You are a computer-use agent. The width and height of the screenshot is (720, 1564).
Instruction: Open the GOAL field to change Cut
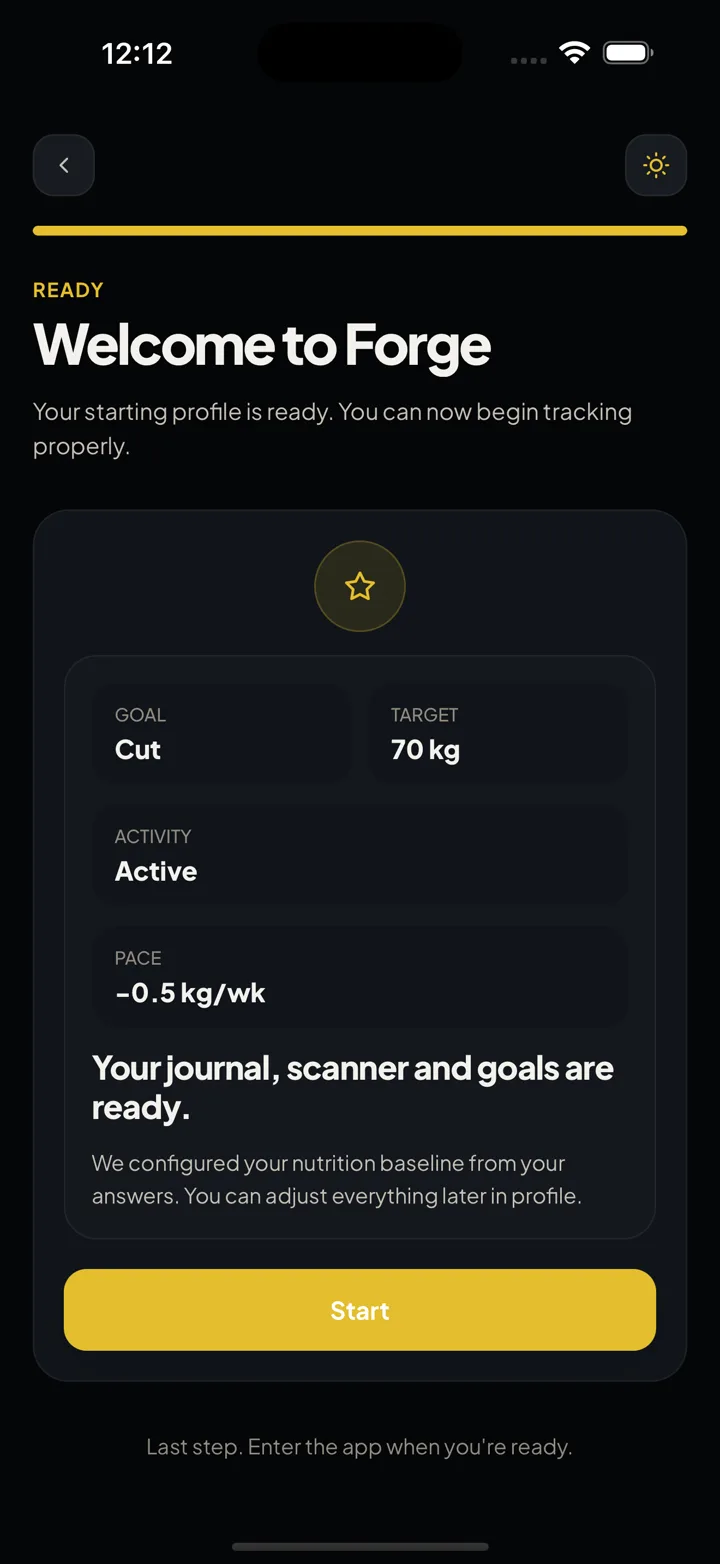pos(221,733)
